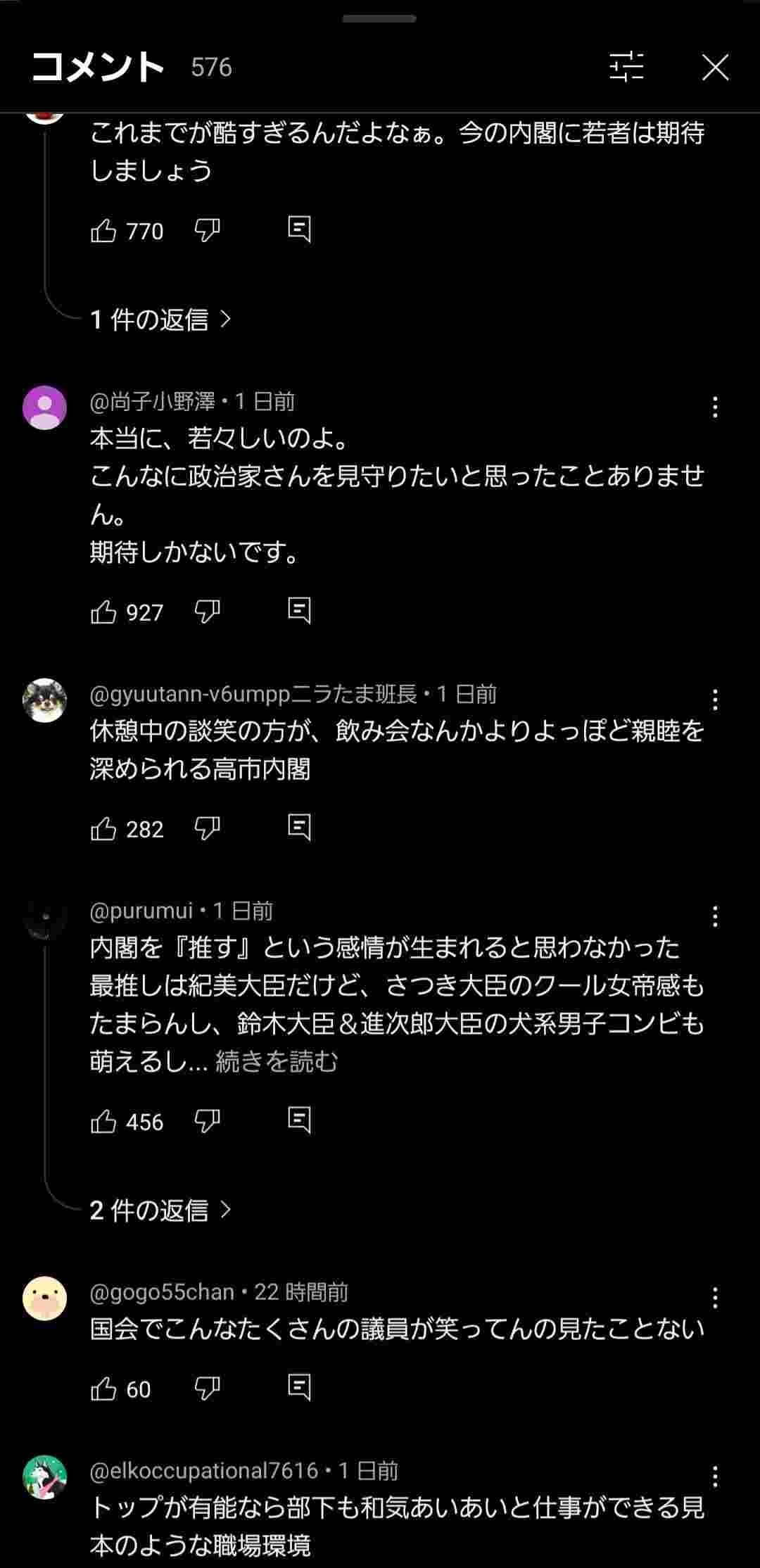Screen dimensions: 760x1568
Task: Show the 2 件の返信 replies
Action: [x=160, y=1210]
